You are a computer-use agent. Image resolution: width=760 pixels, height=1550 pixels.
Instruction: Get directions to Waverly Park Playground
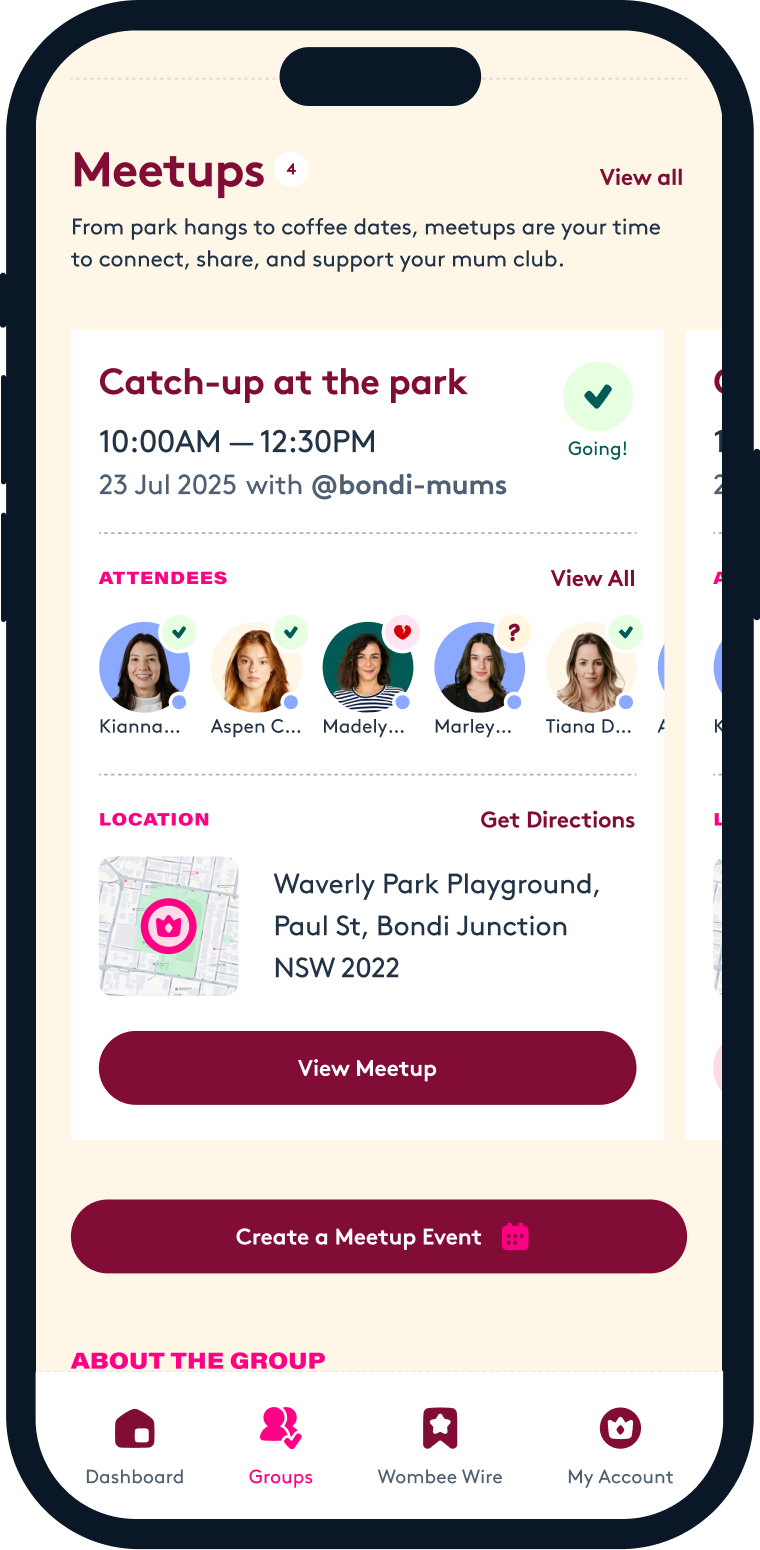(557, 820)
